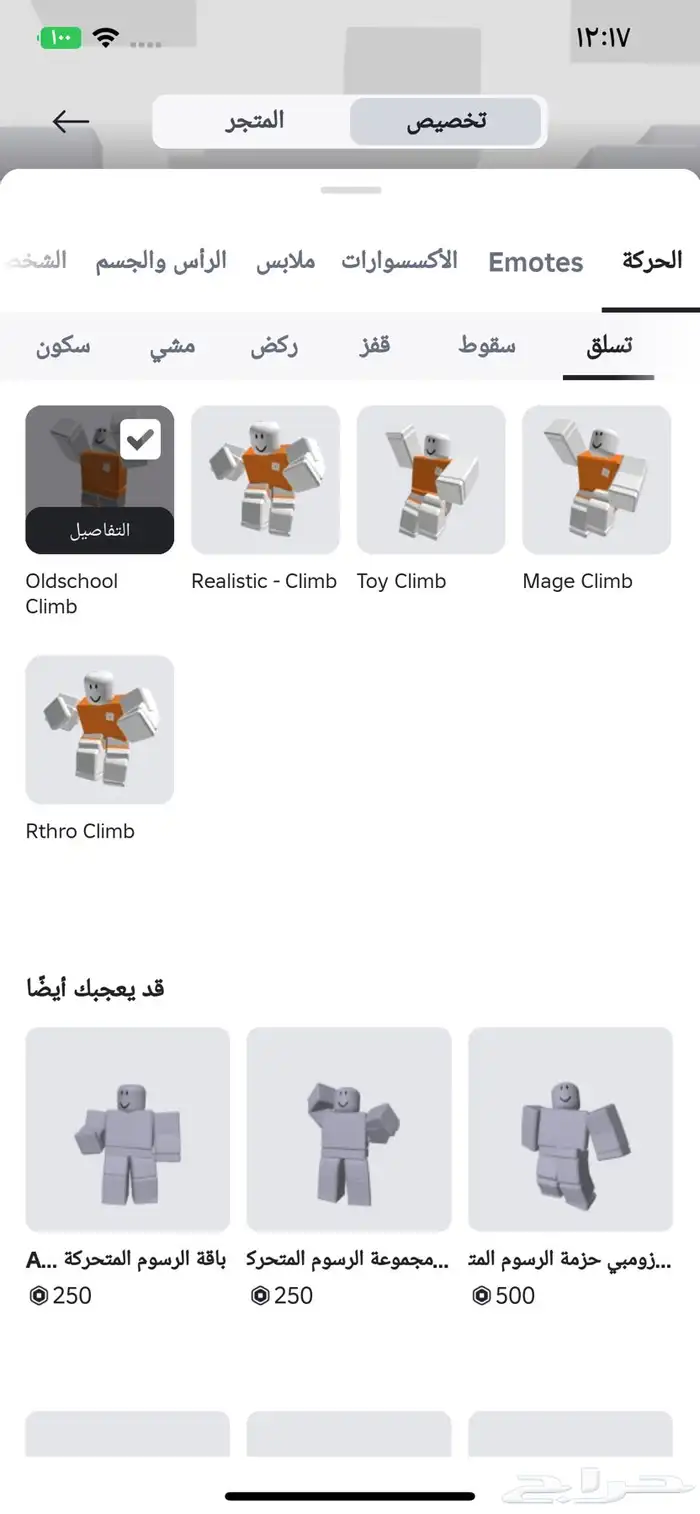Image resolution: width=700 pixels, height=1514 pixels.
Task: Choose the Mage Climb animation
Action: tap(596, 480)
